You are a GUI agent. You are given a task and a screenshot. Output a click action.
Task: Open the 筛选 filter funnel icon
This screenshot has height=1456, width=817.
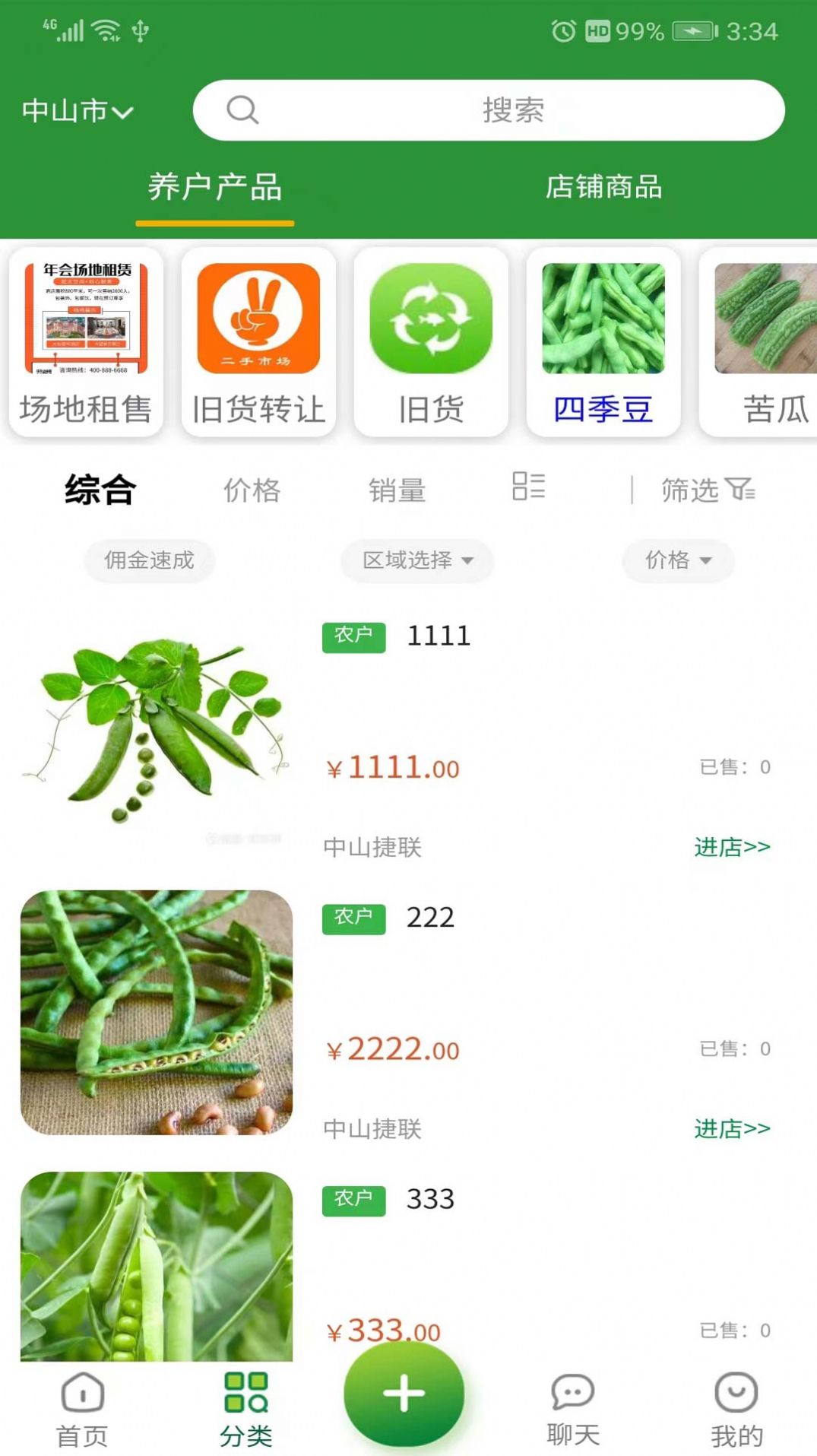pyautogui.click(x=707, y=490)
